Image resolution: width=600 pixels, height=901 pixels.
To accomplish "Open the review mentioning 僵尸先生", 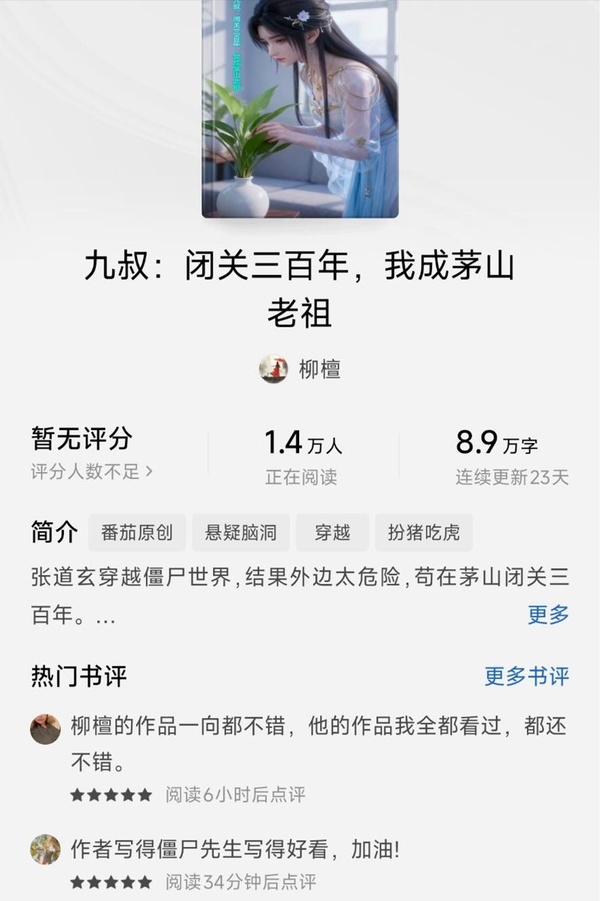I will pos(235,850).
